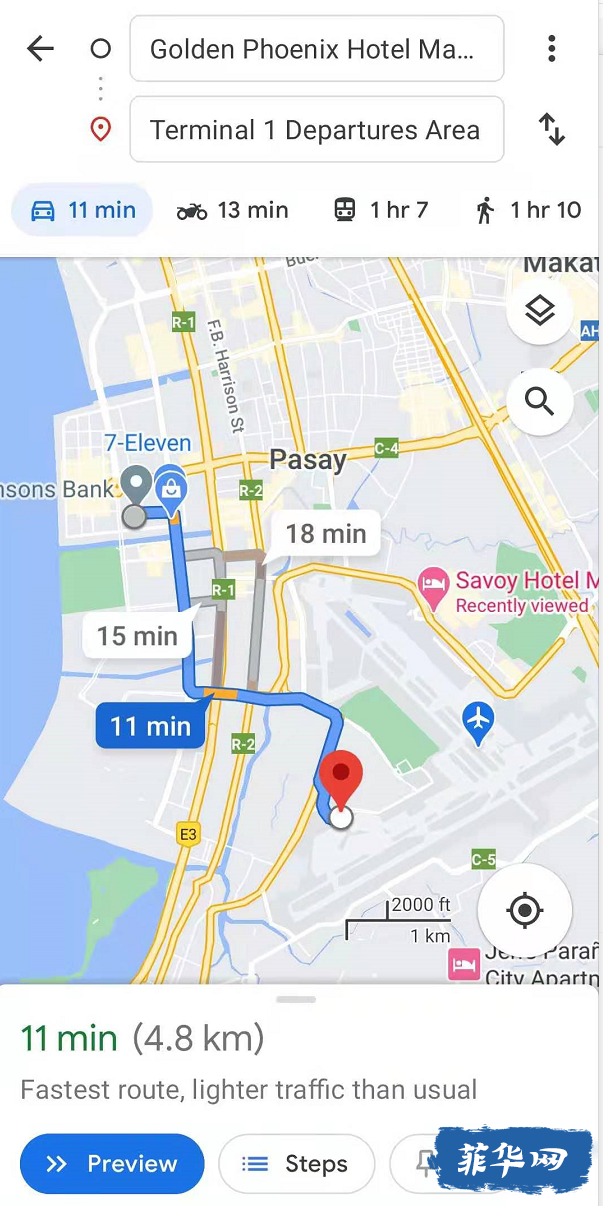Open the map layers button
The height and width of the screenshot is (1206, 603).
[x=540, y=311]
